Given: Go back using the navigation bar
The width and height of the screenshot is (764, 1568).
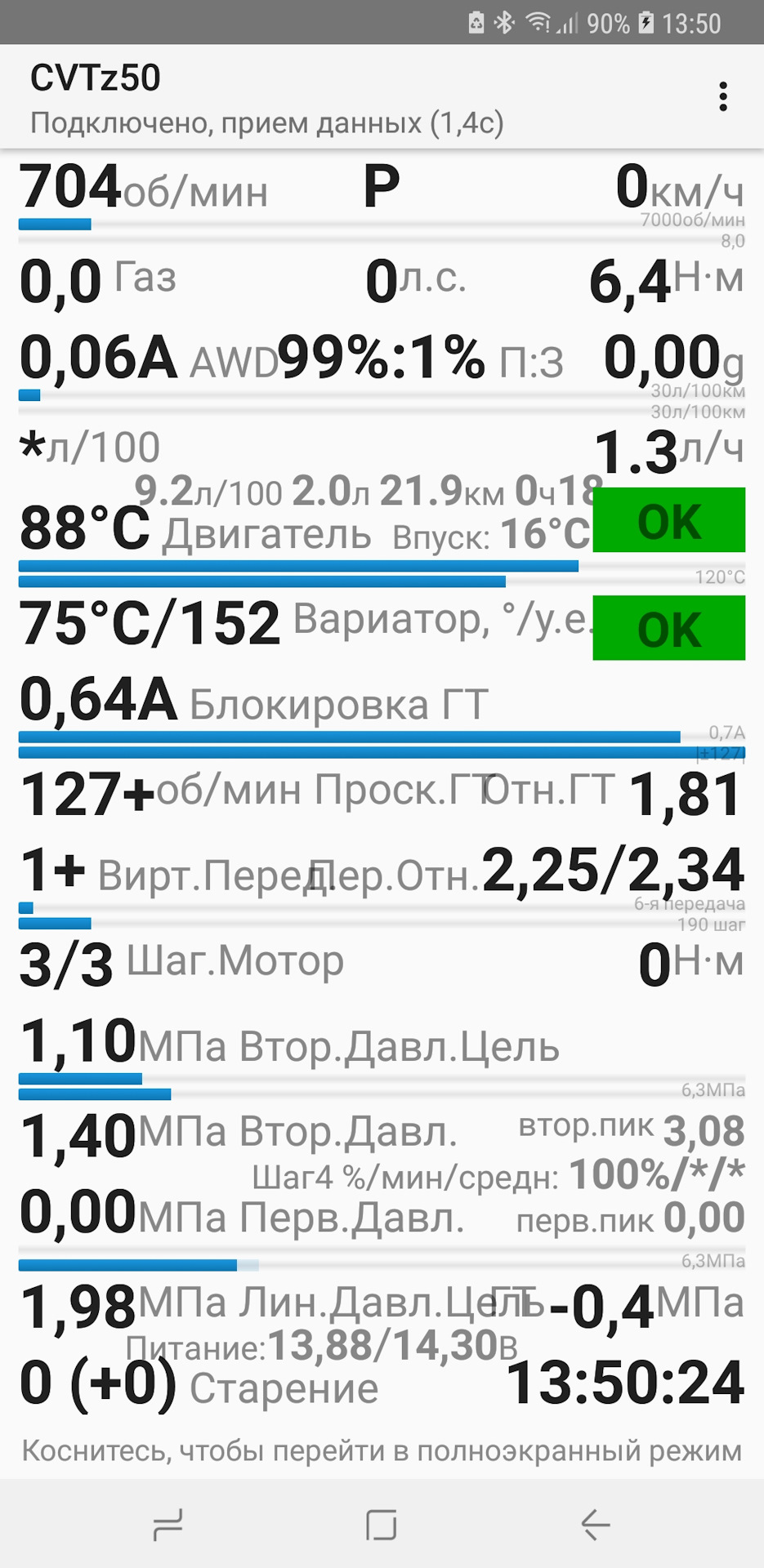Looking at the screenshot, I should pos(596,1524).
